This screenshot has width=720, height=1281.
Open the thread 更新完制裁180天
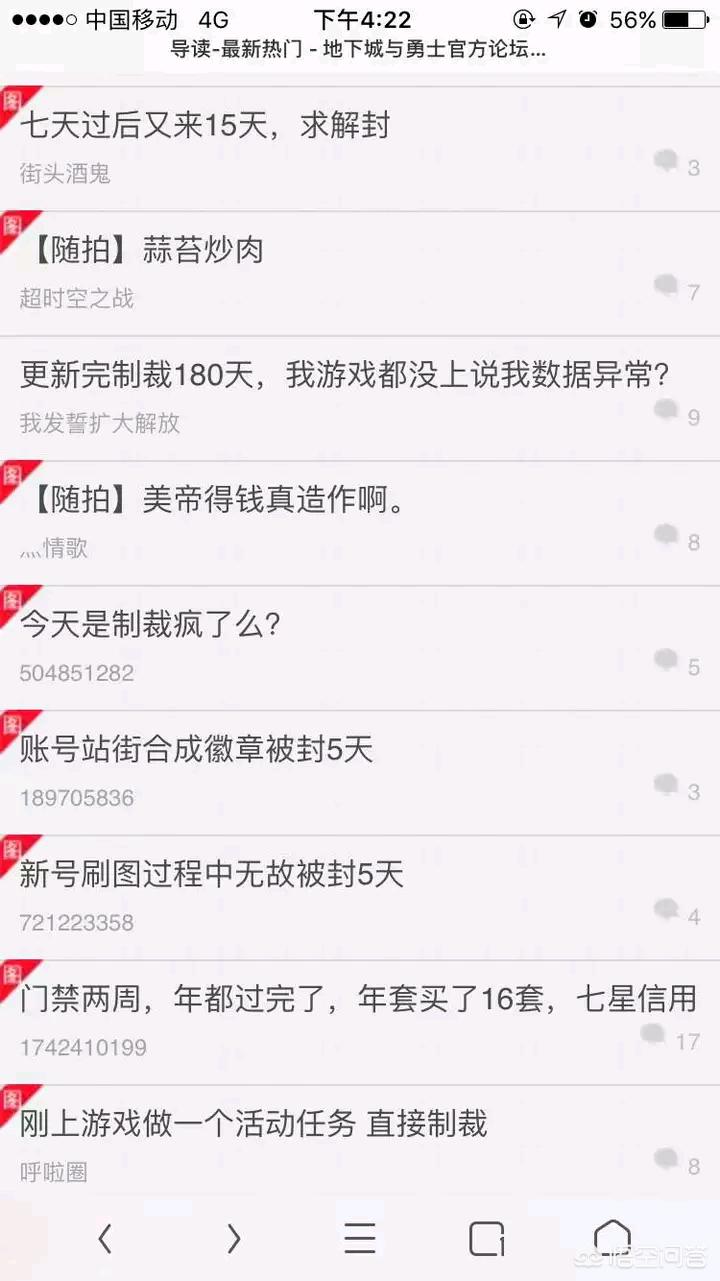click(345, 375)
